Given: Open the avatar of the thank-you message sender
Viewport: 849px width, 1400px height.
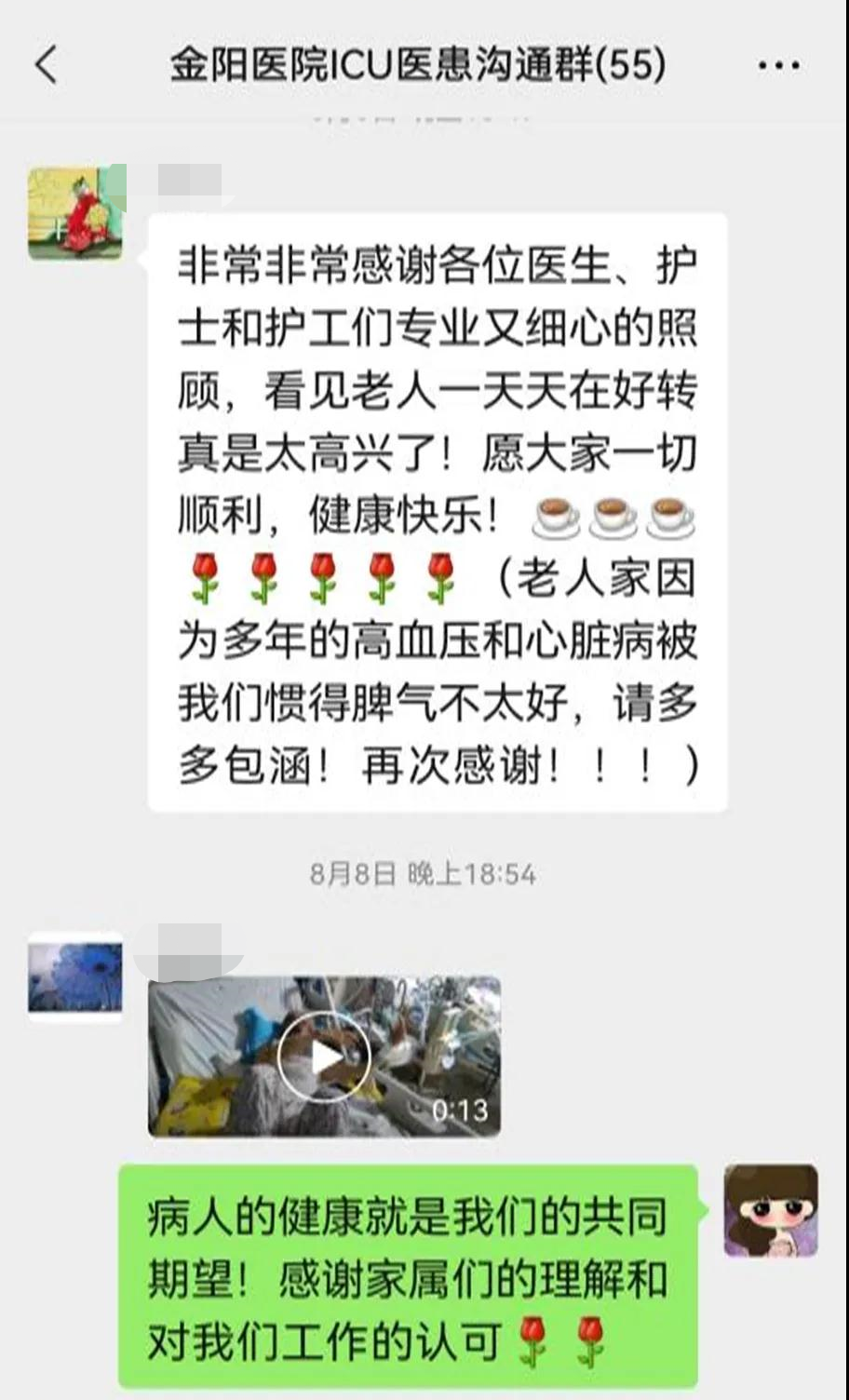Looking at the screenshot, I should click(x=75, y=213).
